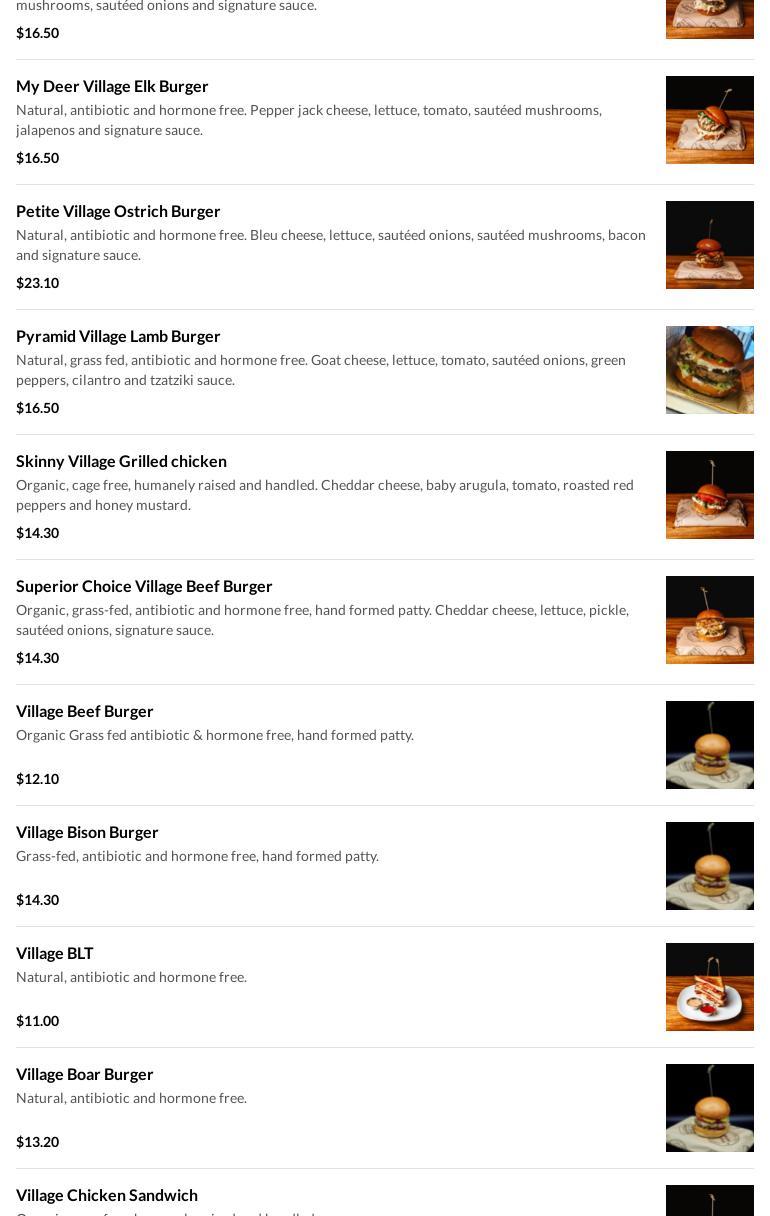Choose the Village BLT

click(55, 954)
